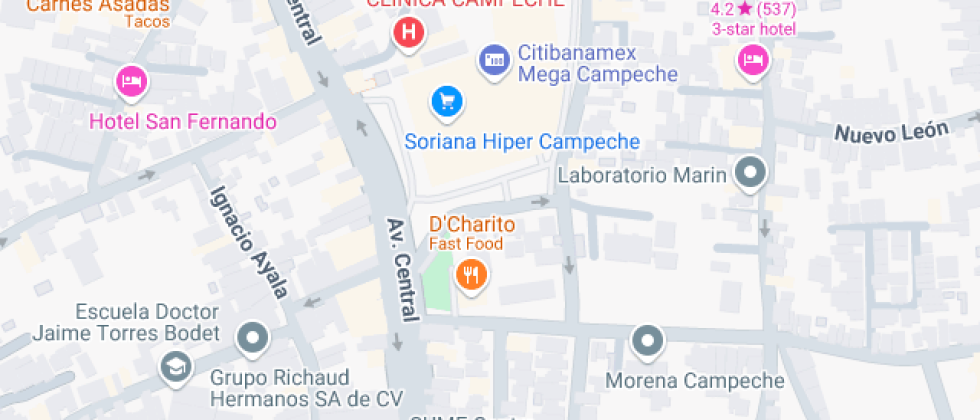Tap the Clinica Campeche hospital marker

pos(409,33)
